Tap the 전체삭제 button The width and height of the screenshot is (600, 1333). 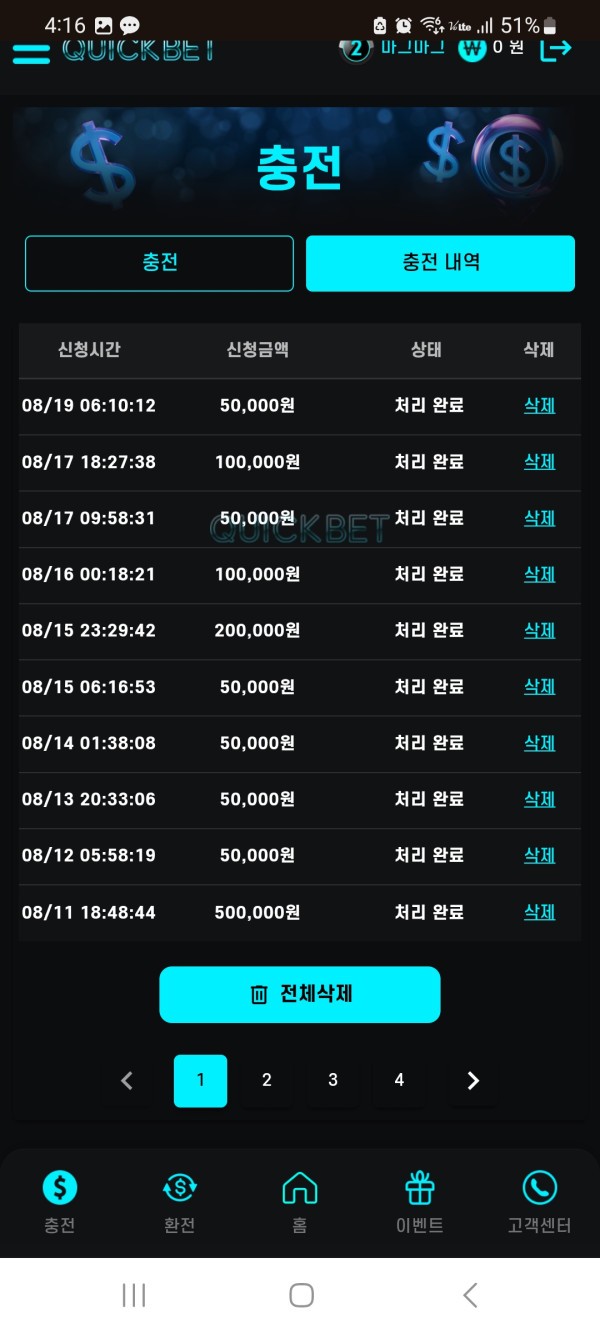(x=300, y=994)
